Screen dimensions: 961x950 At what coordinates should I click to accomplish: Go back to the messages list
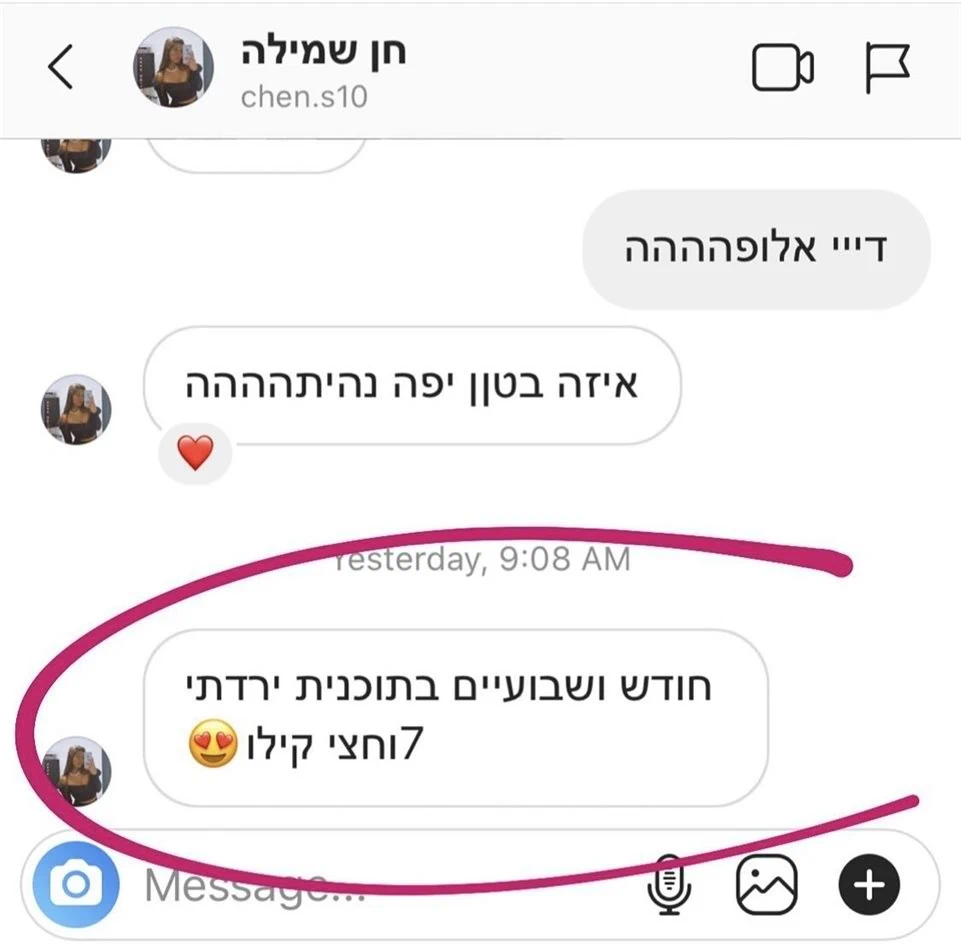61,69
